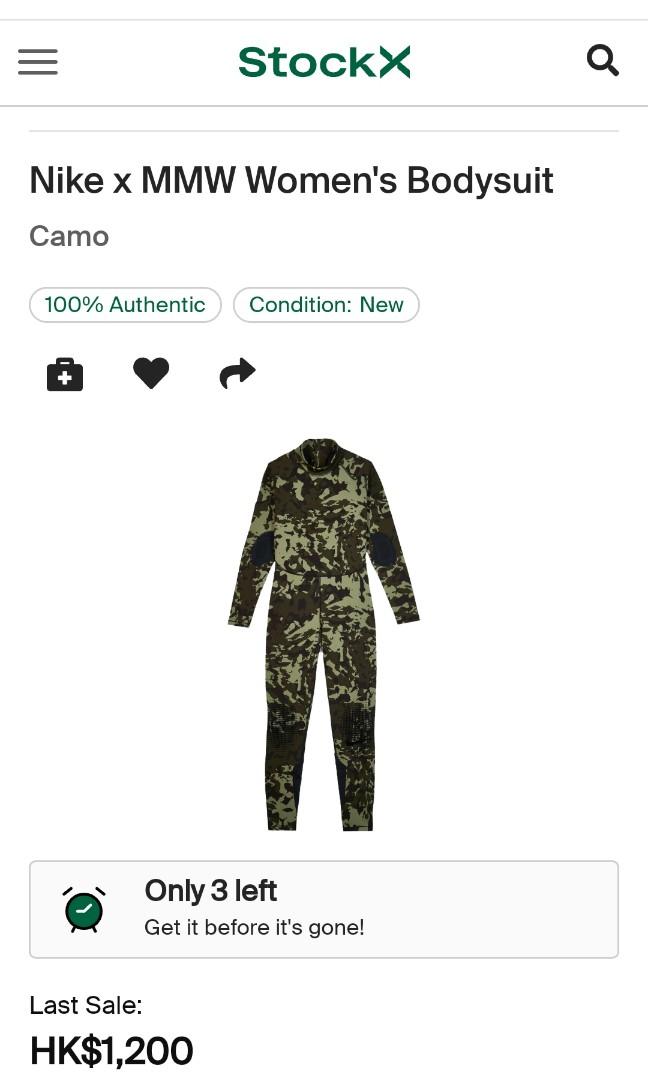Tap the 100% Authentic chip

[125, 305]
